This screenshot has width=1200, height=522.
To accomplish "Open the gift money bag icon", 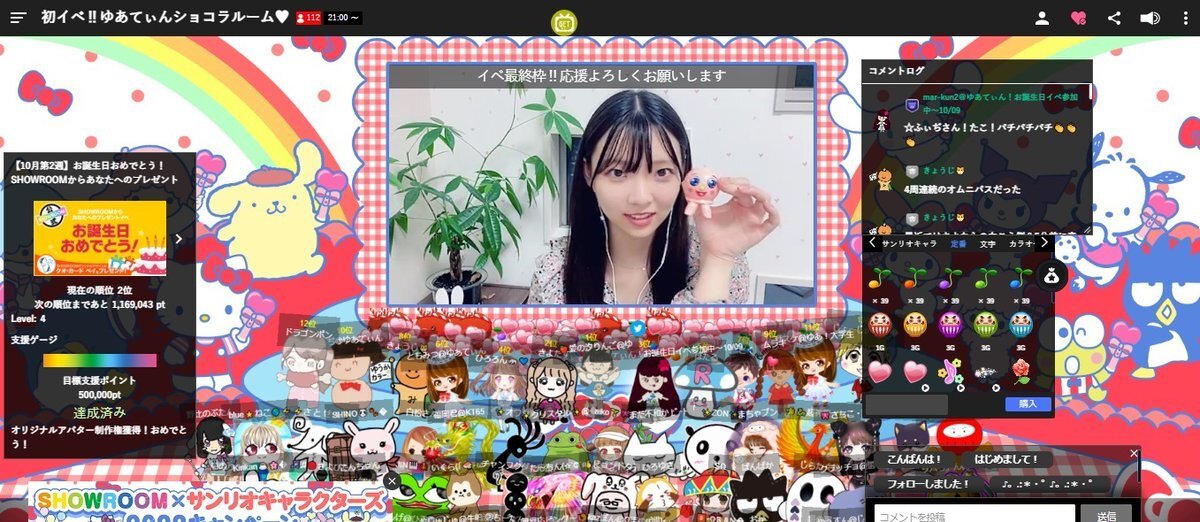I will [1053, 277].
